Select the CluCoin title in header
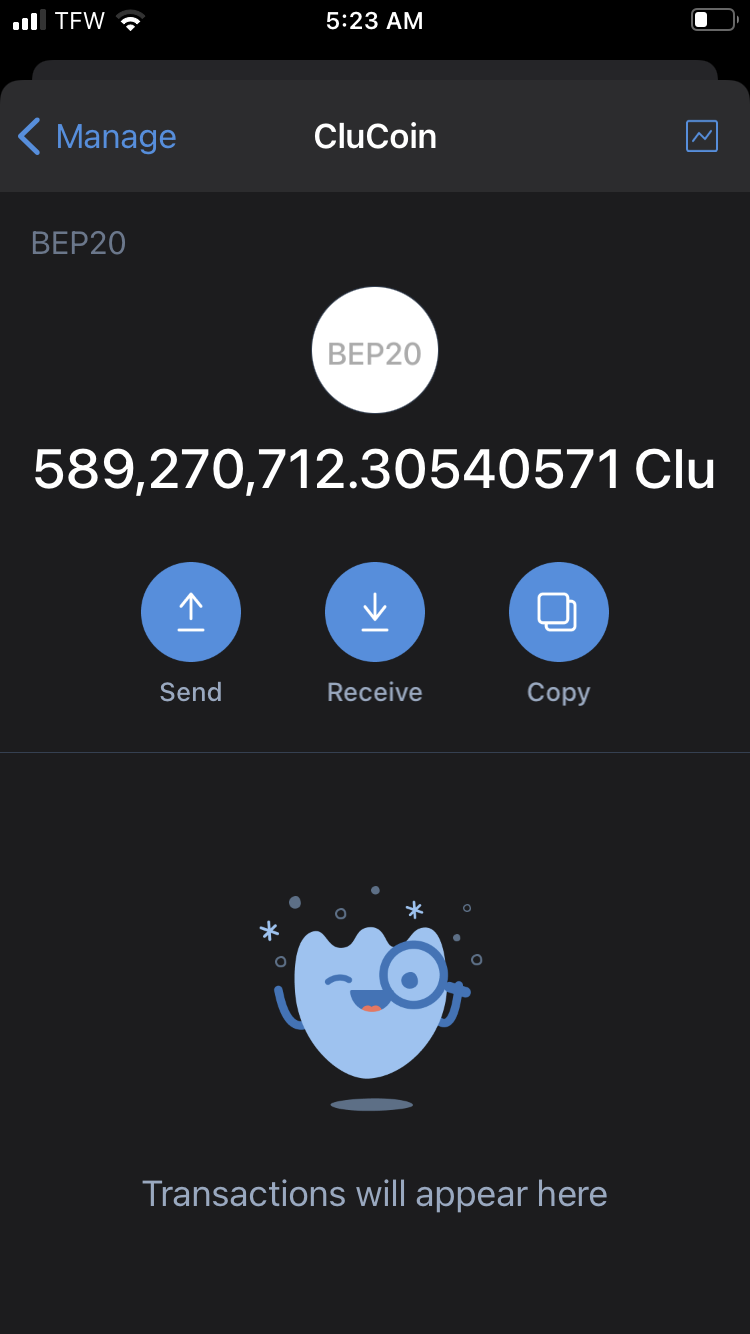Screen dimensions: 750x1334 pos(375,136)
